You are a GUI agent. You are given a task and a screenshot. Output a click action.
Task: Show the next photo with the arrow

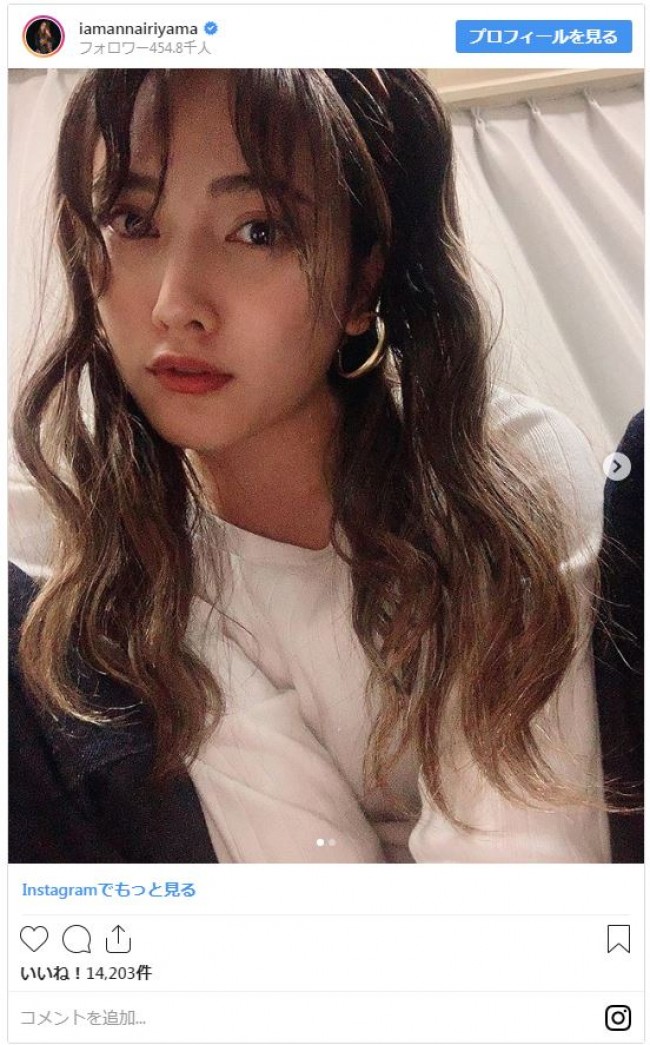(x=618, y=466)
